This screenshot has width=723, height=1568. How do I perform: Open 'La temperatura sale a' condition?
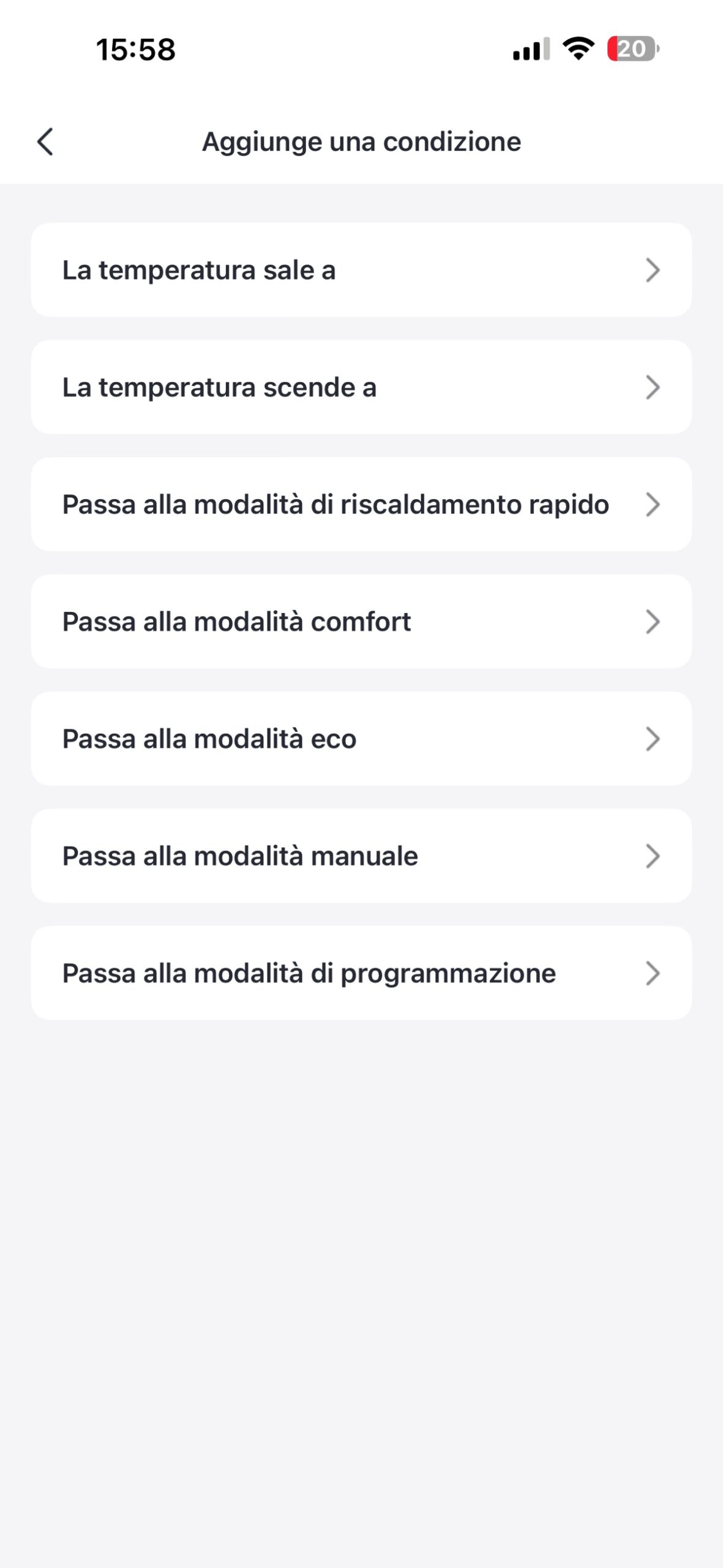[x=361, y=270]
